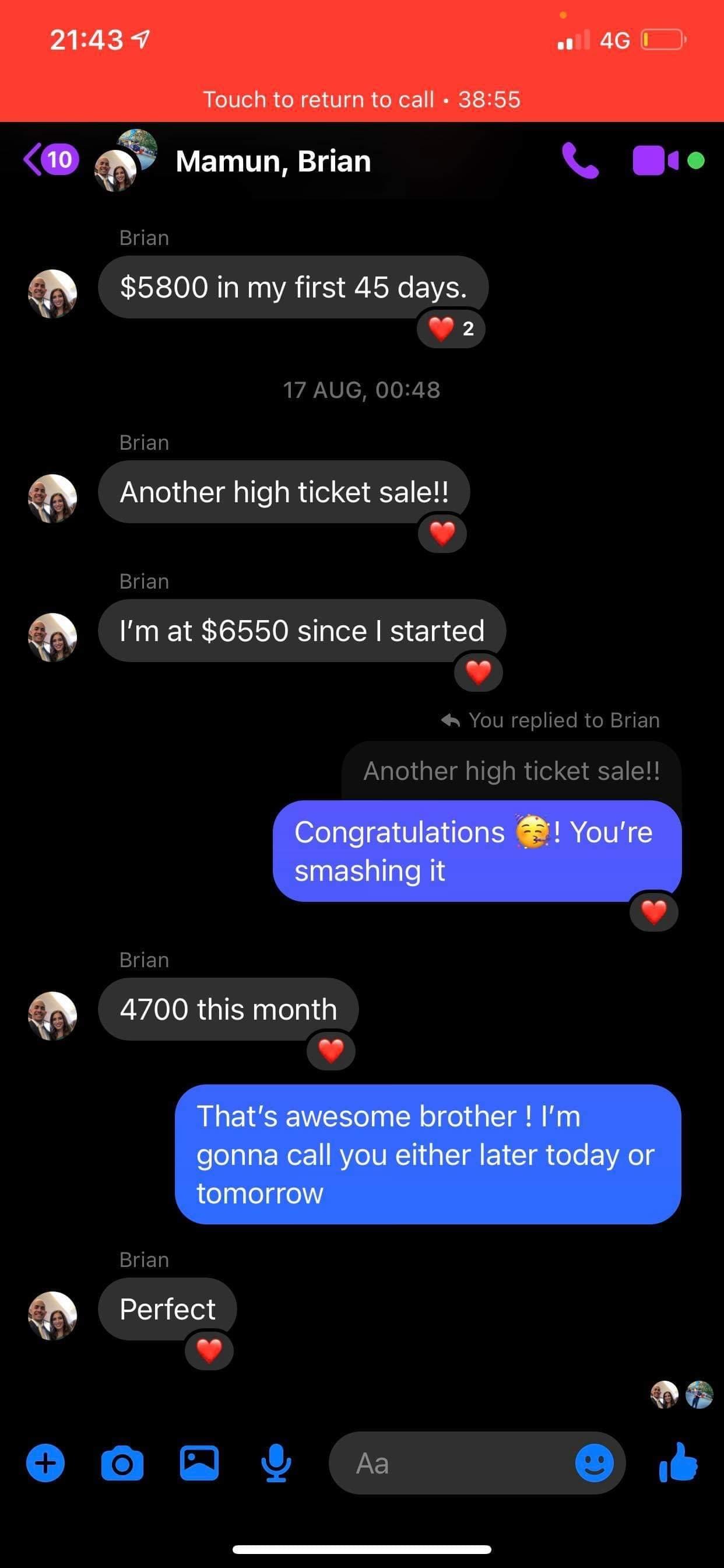Open the photo gallery picker
The width and height of the screenshot is (724, 1568).
(x=199, y=1462)
